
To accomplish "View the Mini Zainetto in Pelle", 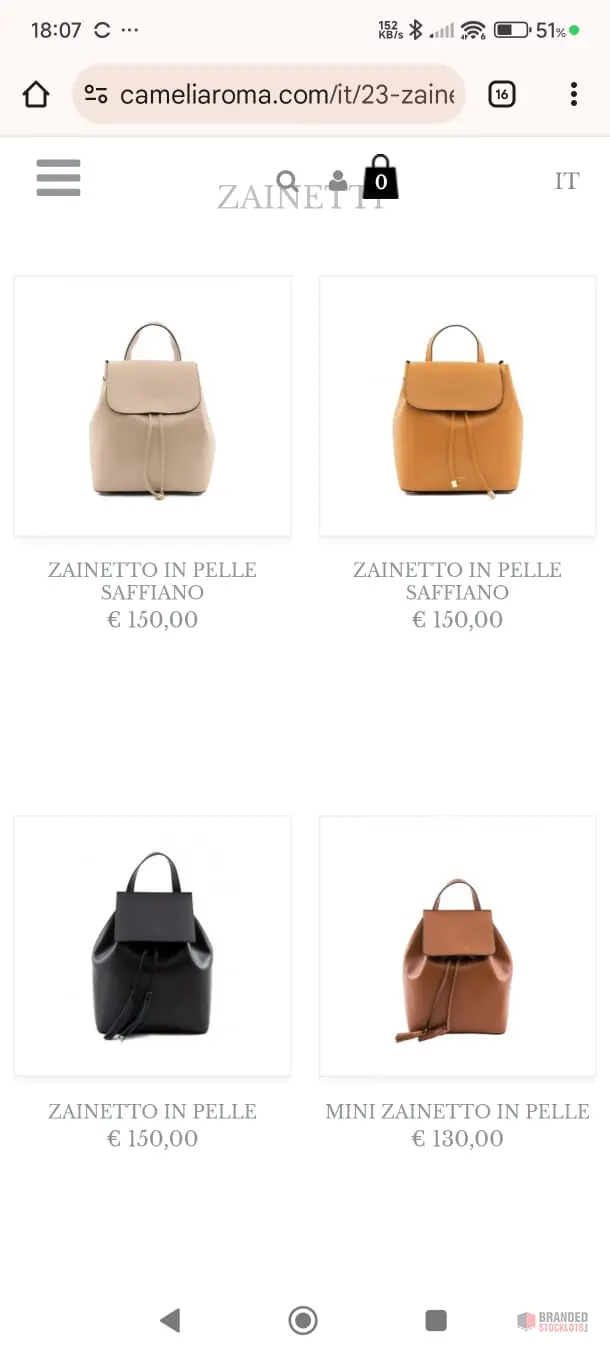I will coord(457,946).
